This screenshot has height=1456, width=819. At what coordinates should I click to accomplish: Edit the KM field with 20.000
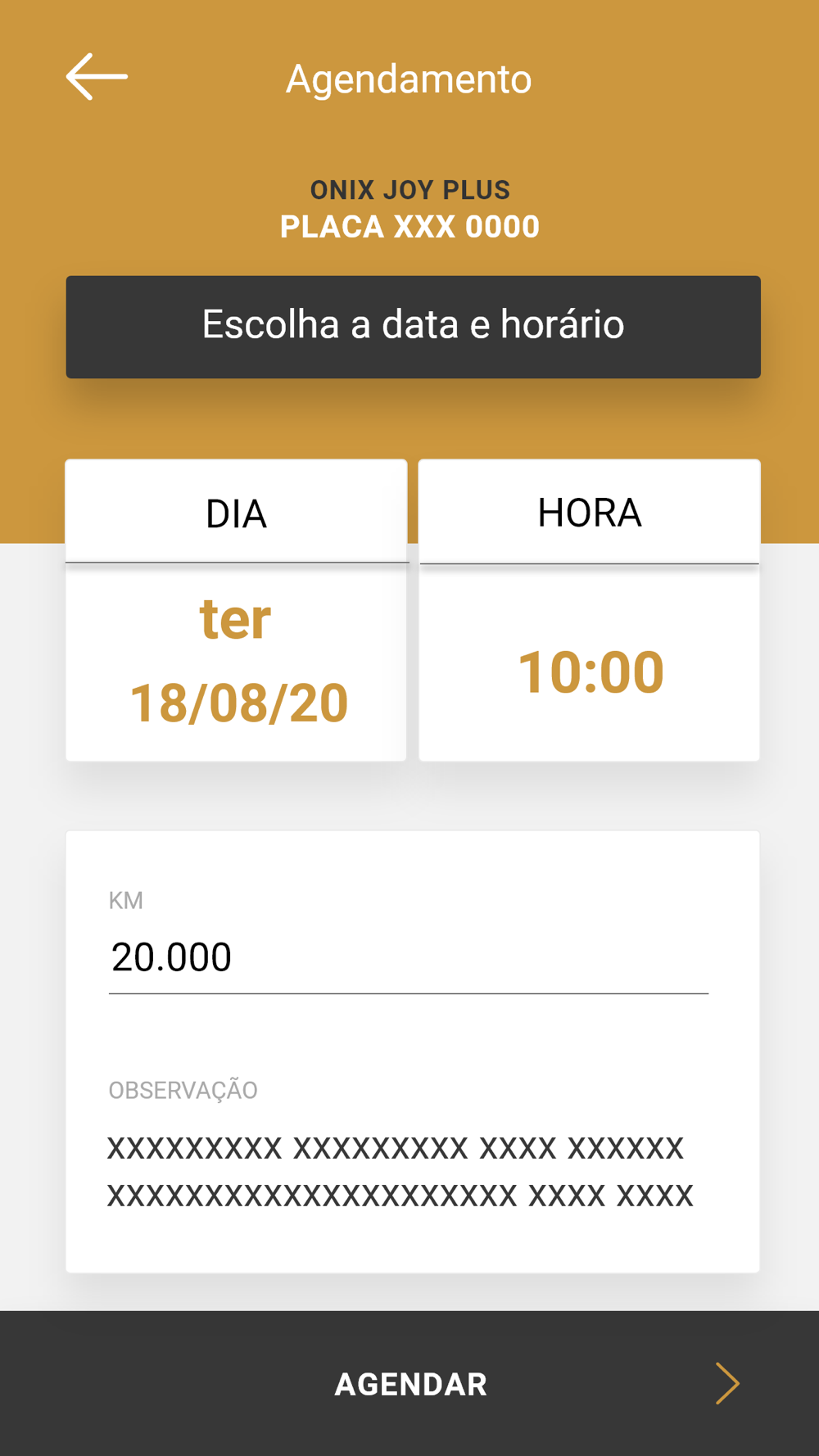pyautogui.click(x=408, y=957)
